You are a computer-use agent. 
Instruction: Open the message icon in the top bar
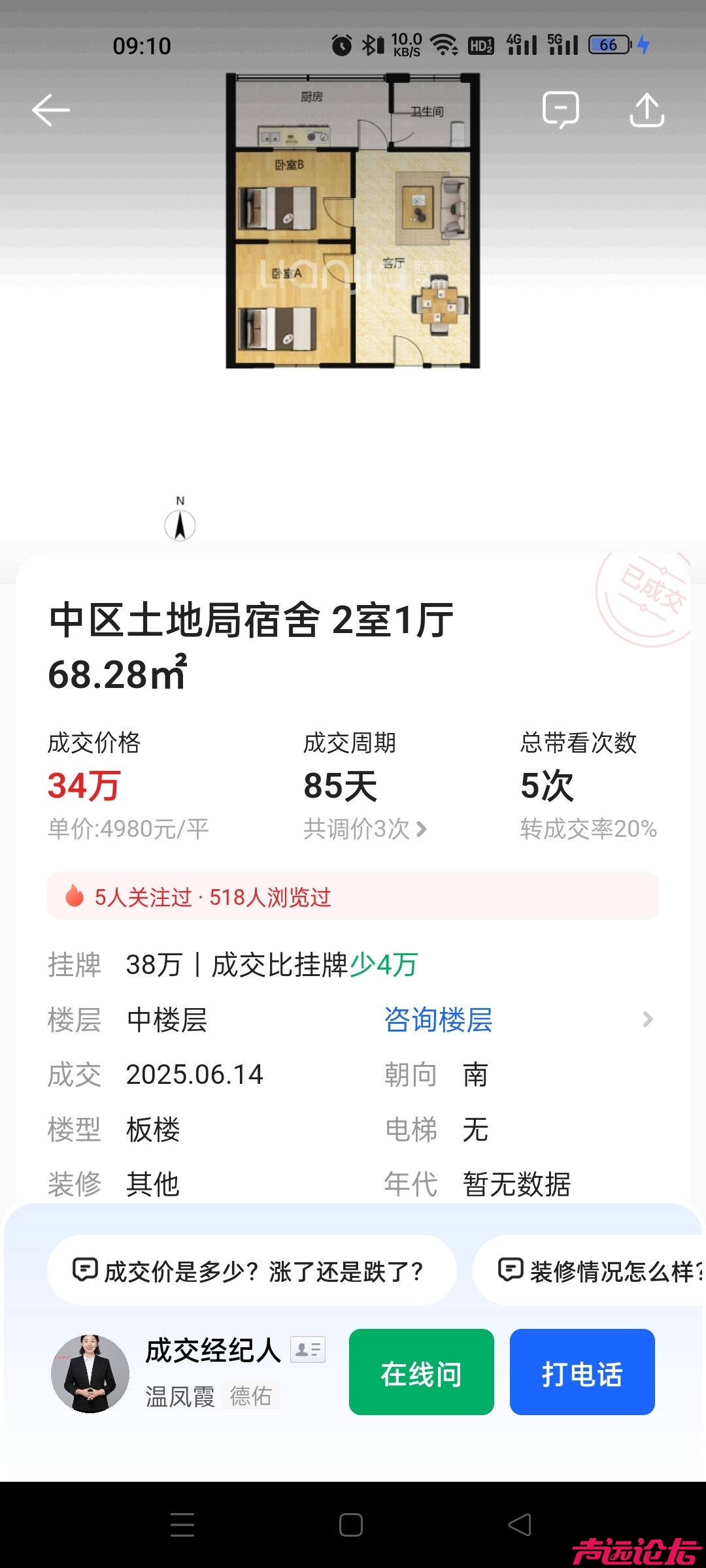click(560, 109)
